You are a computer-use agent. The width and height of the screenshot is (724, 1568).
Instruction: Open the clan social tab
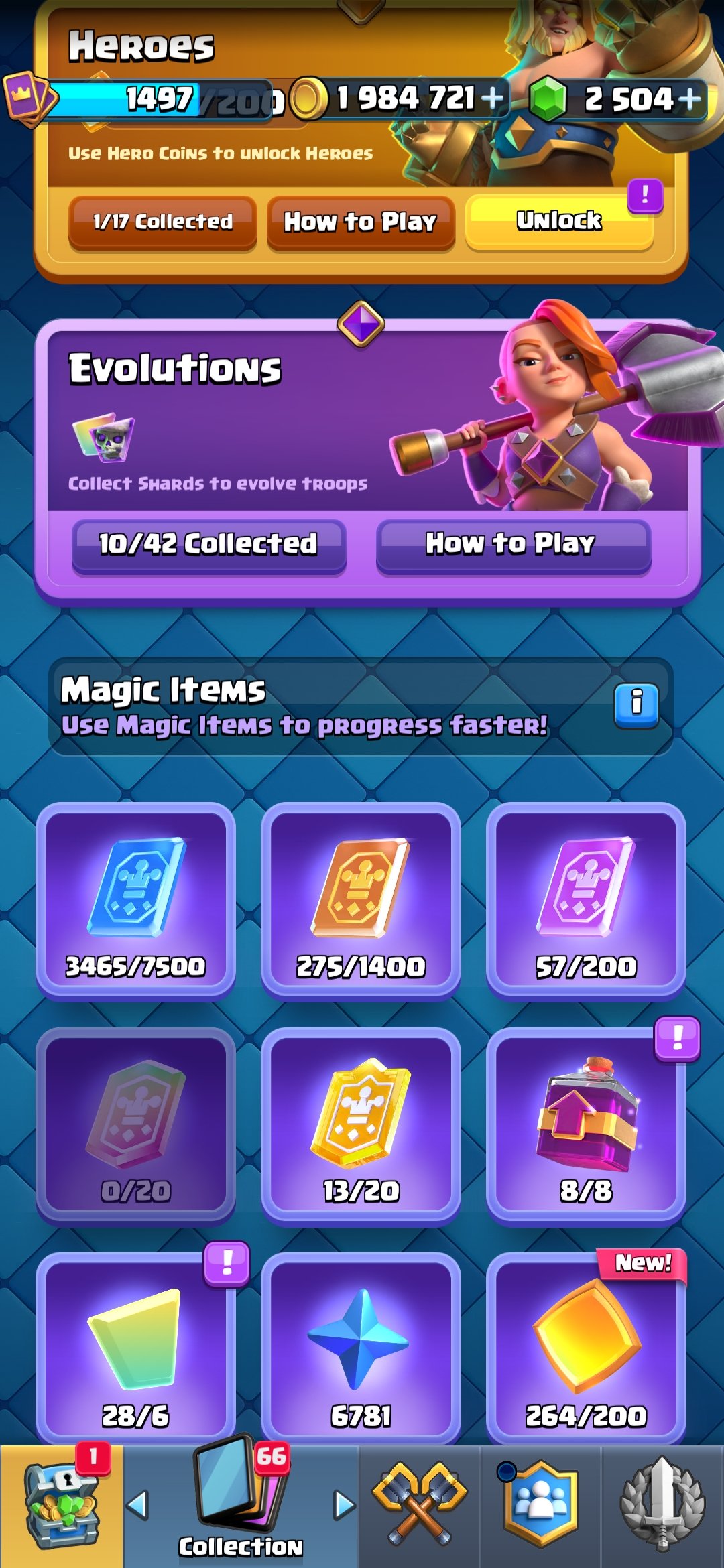click(x=541, y=1506)
